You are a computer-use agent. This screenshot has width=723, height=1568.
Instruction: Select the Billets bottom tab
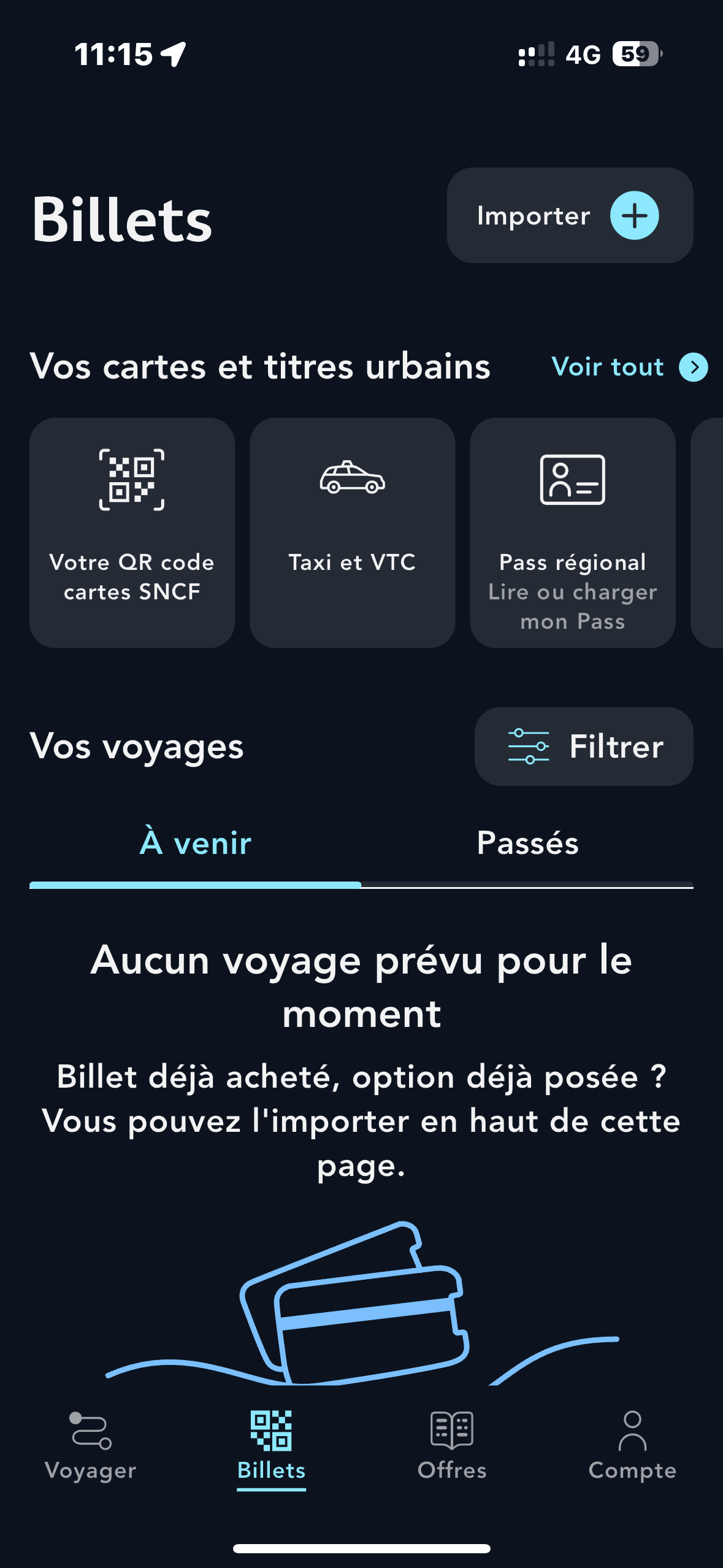[x=271, y=1445]
